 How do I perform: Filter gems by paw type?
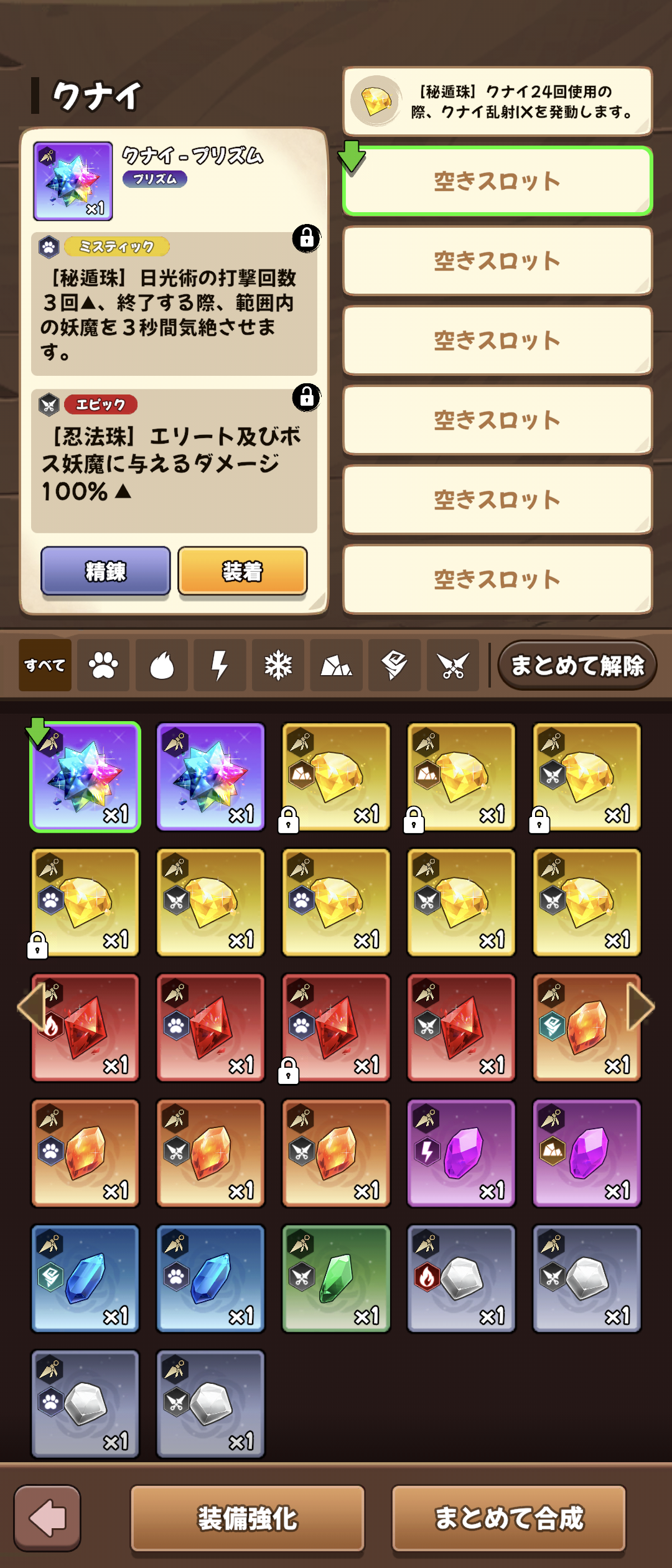103,665
